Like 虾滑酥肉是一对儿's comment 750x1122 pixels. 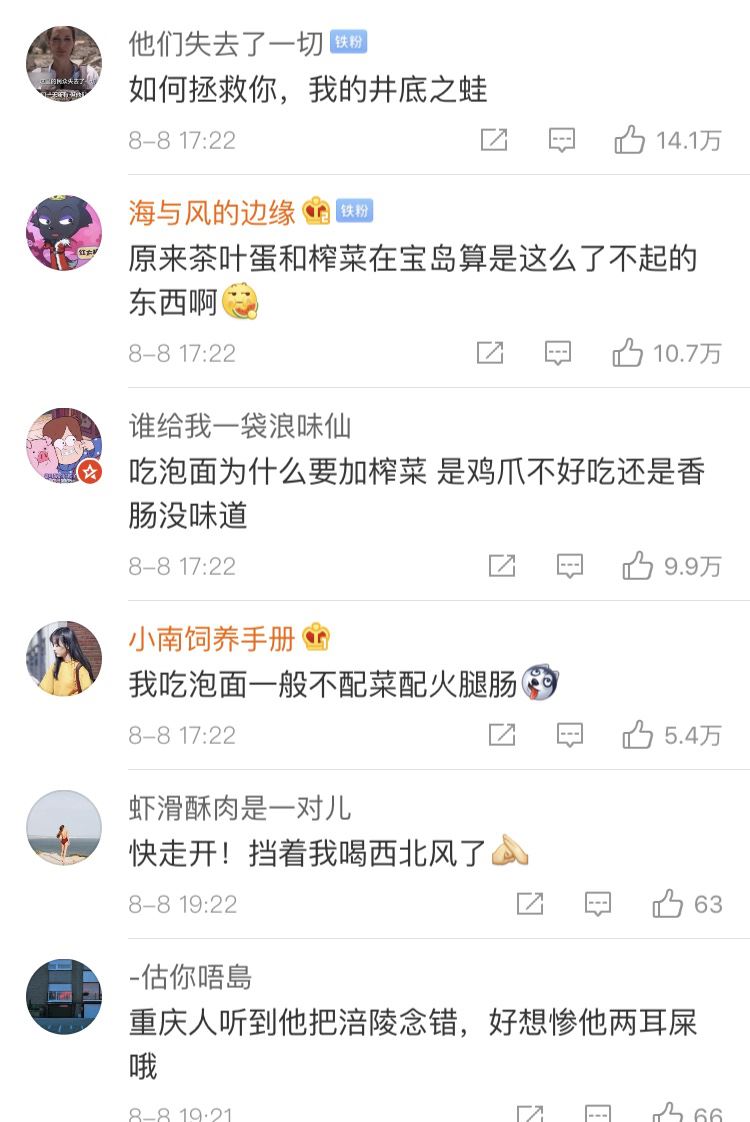click(668, 904)
